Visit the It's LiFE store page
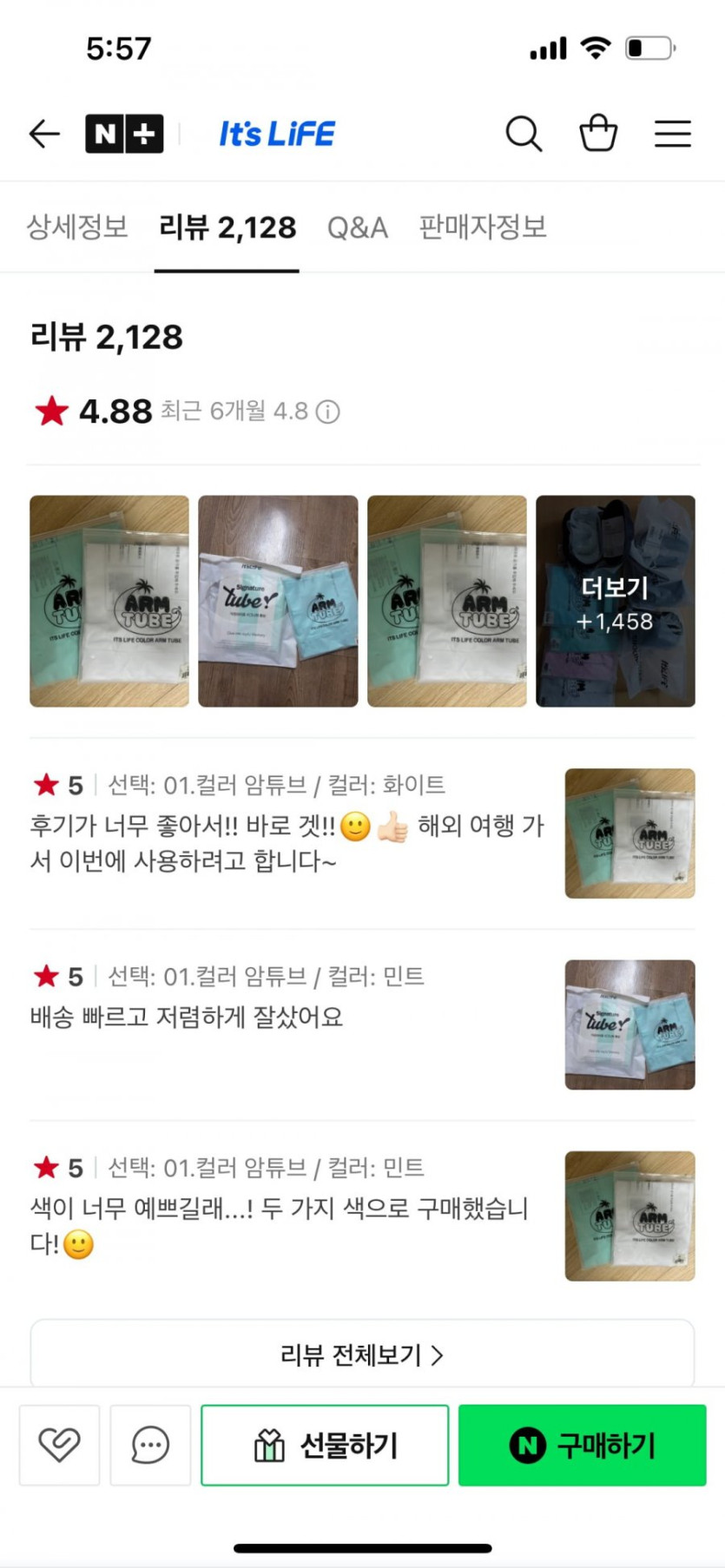Image resolution: width=725 pixels, height=1568 pixels. coord(277,134)
